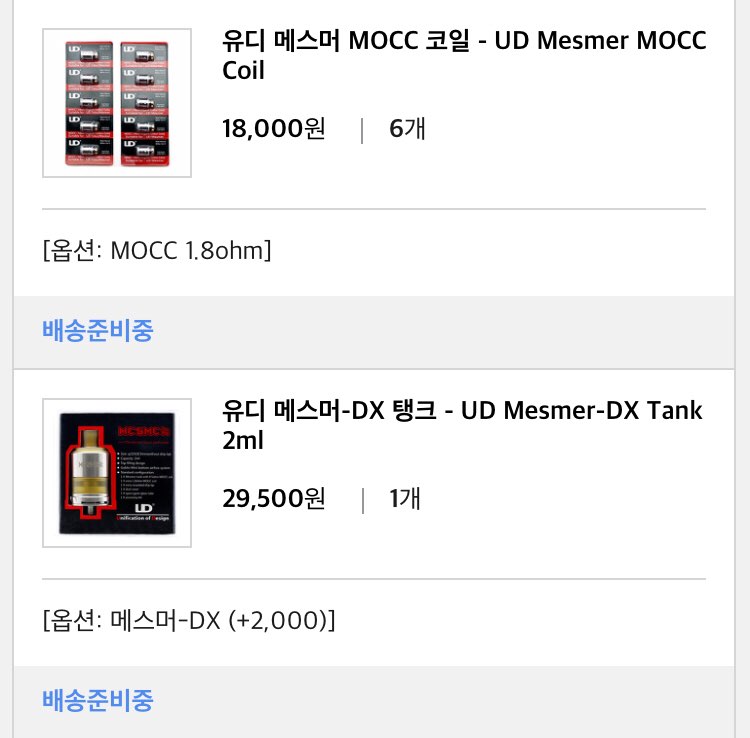The width and height of the screenshot is (750, 738).
Task: Open the UD Mesmer MOCC Coil product title
Action: 463,56
